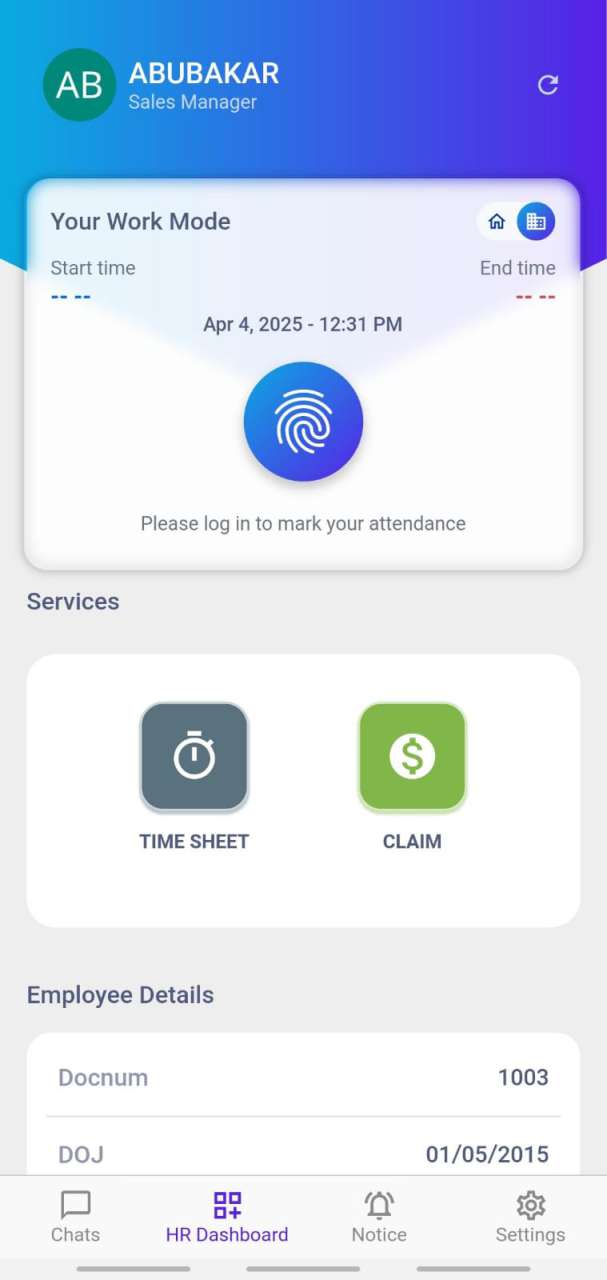607x1280 pixels.
Task: Open the Time Sheet service
Action: pyautogui.click(x=194, y=757)
